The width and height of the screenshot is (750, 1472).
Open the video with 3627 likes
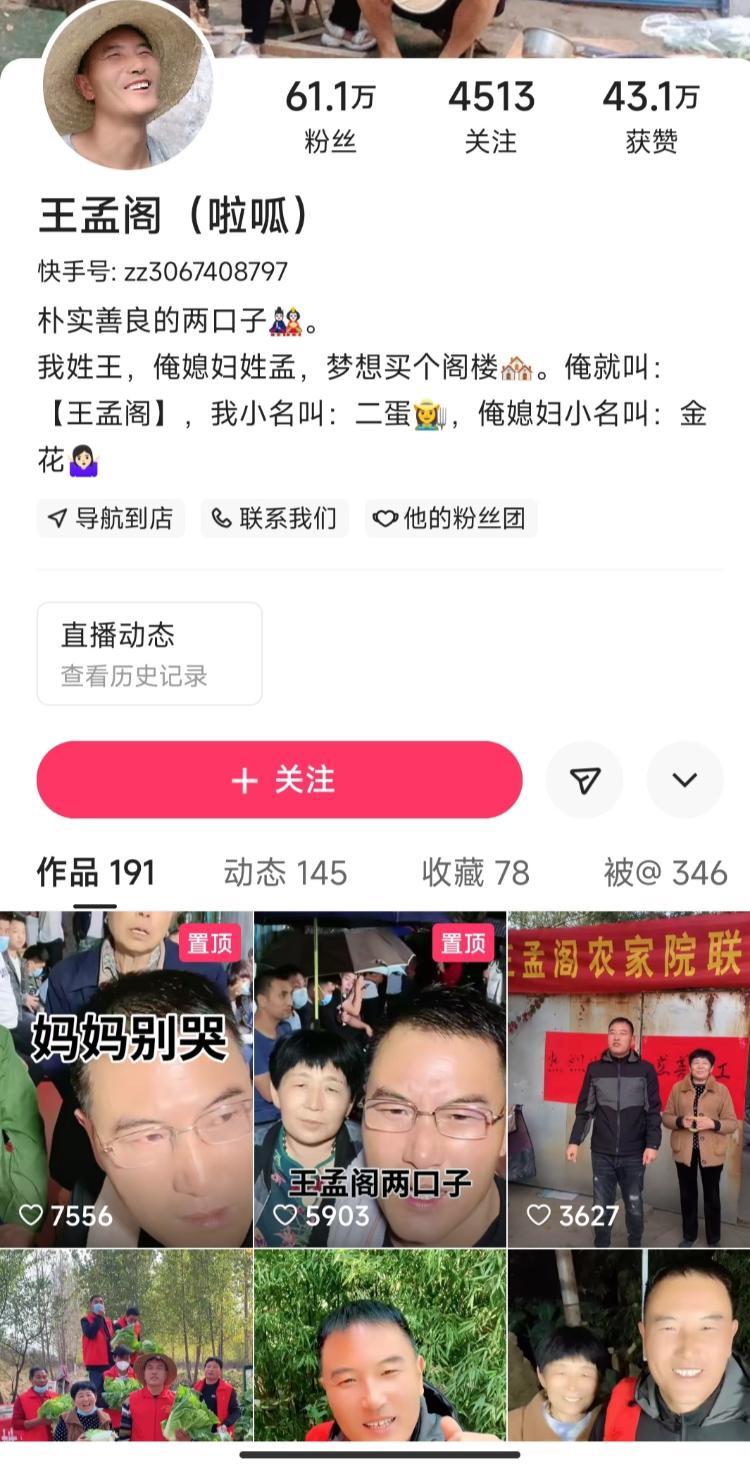point(629,1080)
